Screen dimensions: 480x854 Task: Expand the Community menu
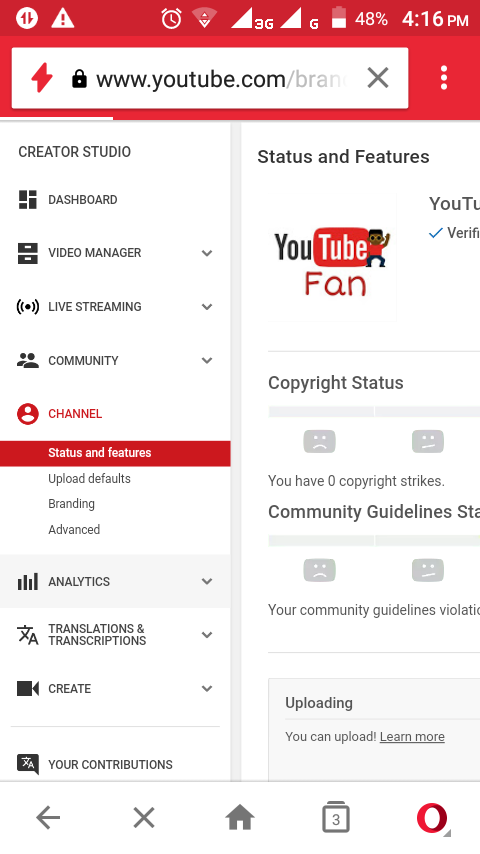point(115,361)
